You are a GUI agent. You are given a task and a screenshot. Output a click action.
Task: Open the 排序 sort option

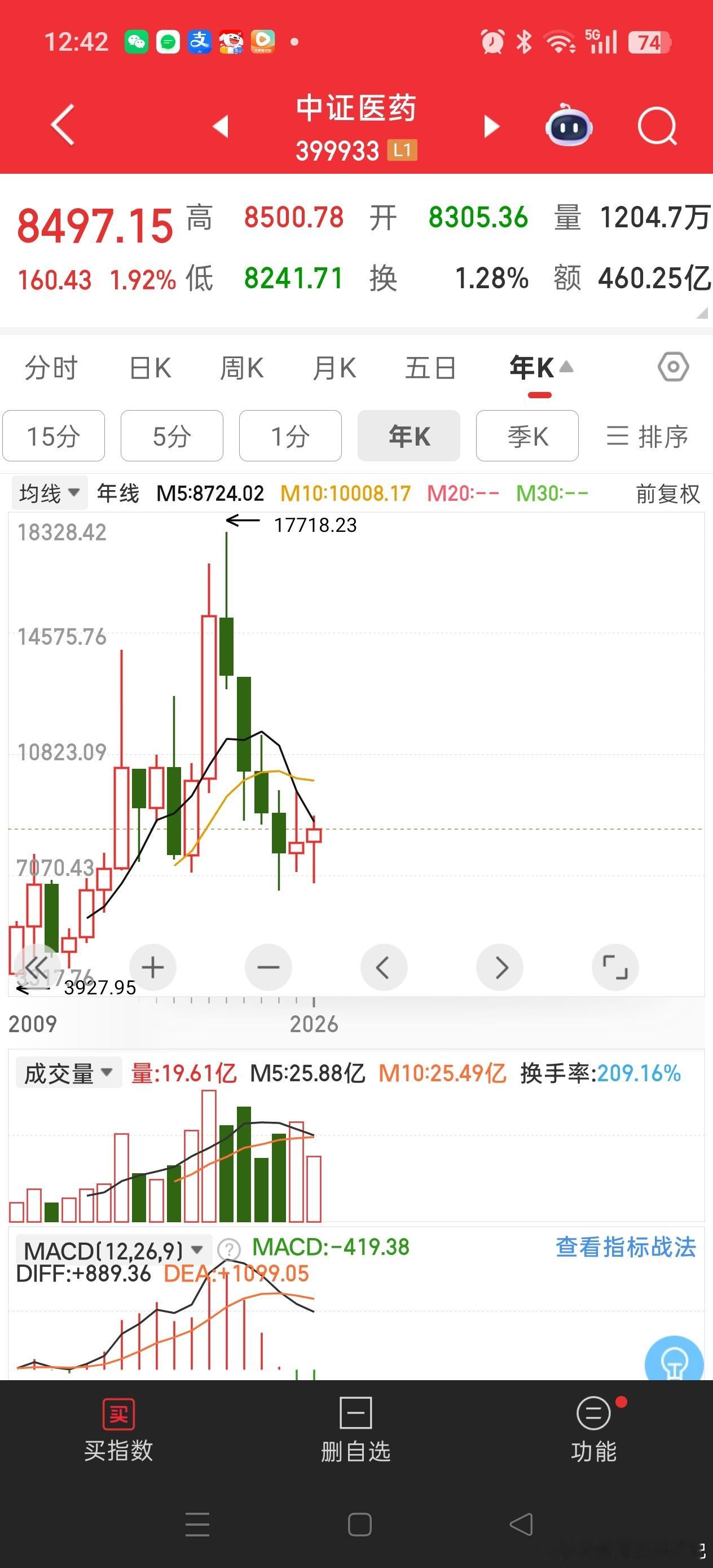tap(647, 437)
